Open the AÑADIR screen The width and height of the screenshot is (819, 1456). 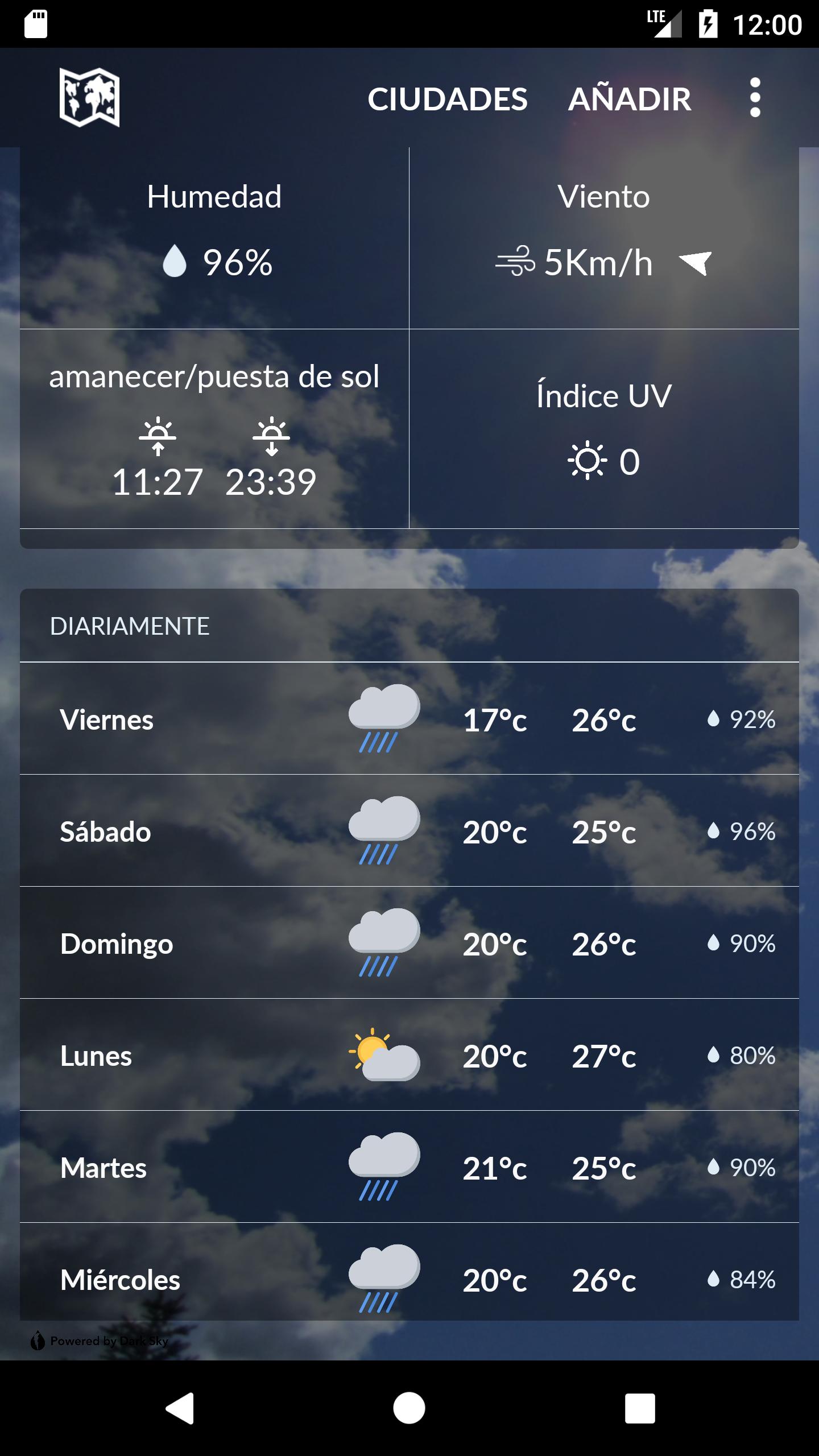630,98
